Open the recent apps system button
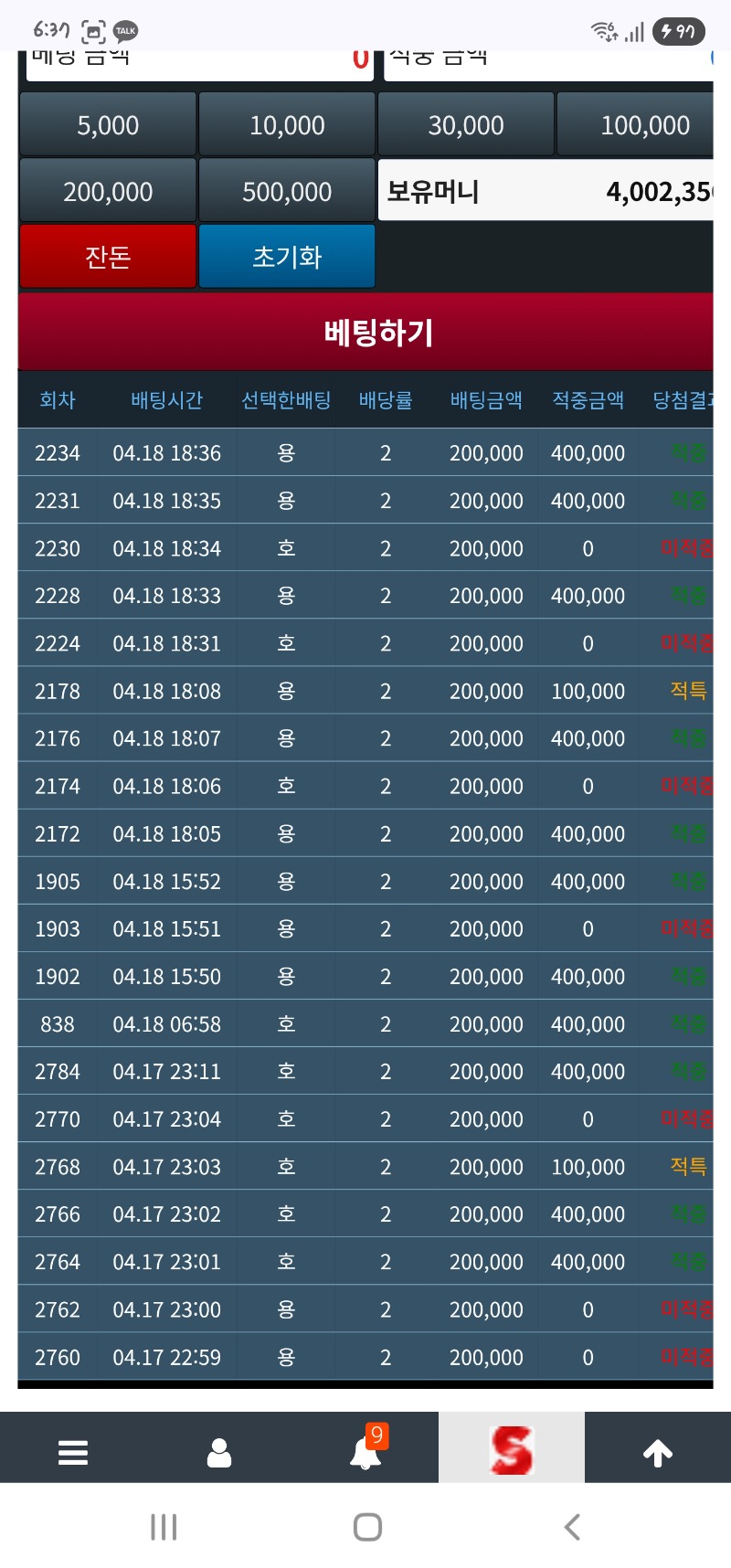731x1568 pixels. click(x=164, y=1527)
